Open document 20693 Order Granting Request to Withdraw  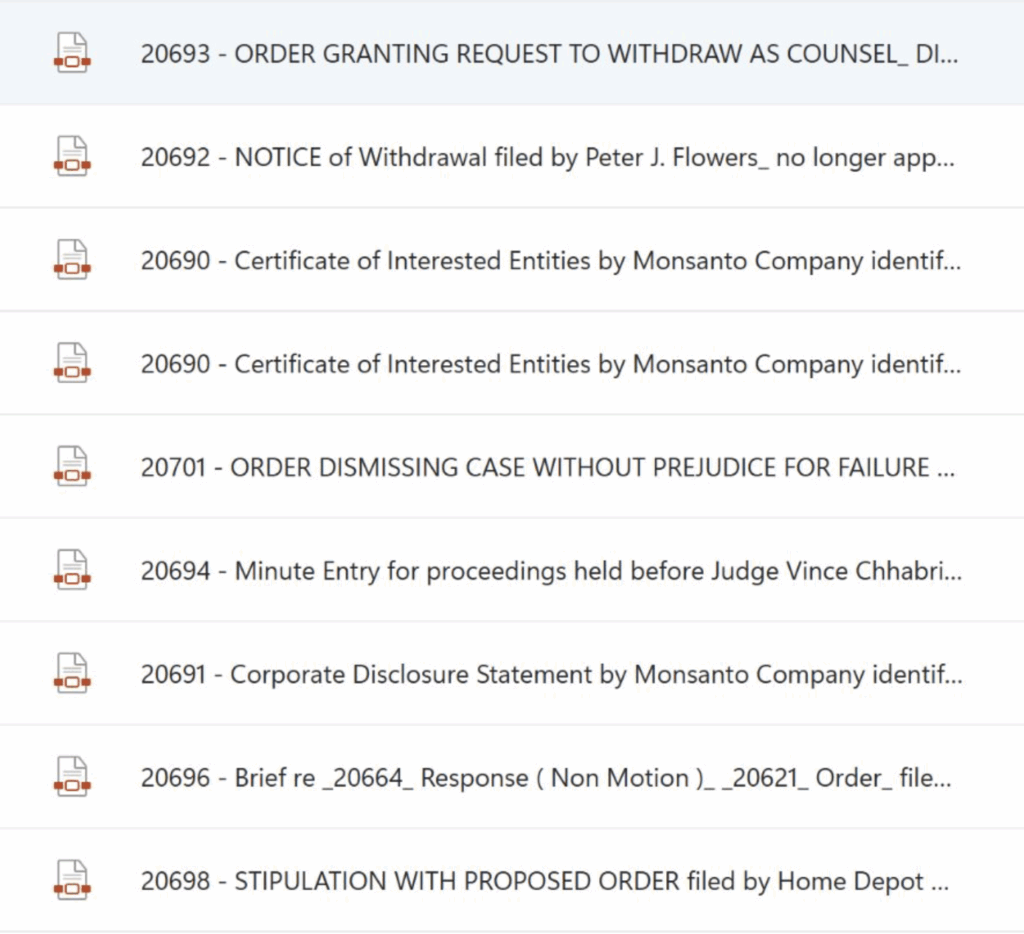[548, 54]
